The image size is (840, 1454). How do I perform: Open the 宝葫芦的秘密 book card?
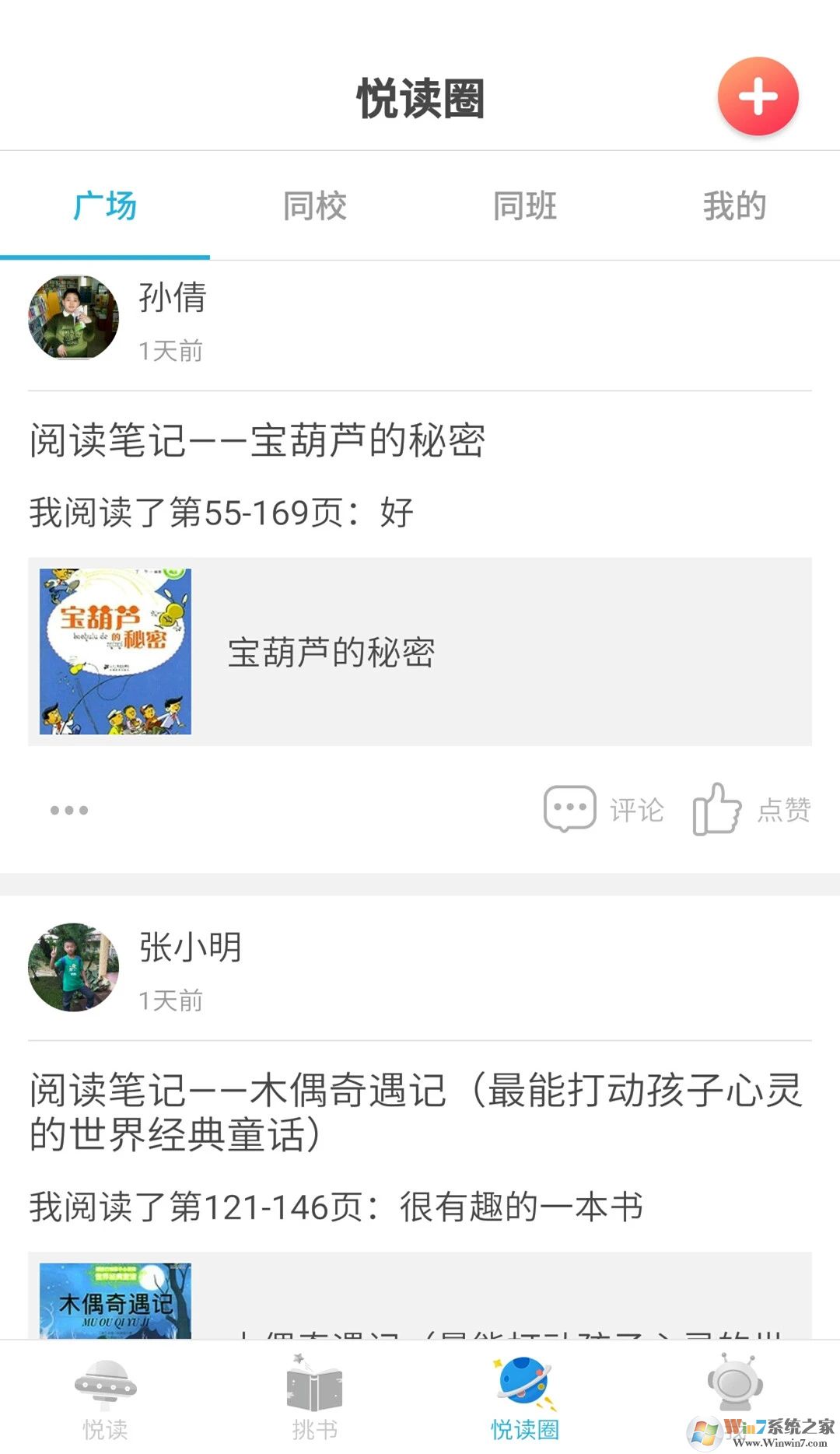(420, 652)
